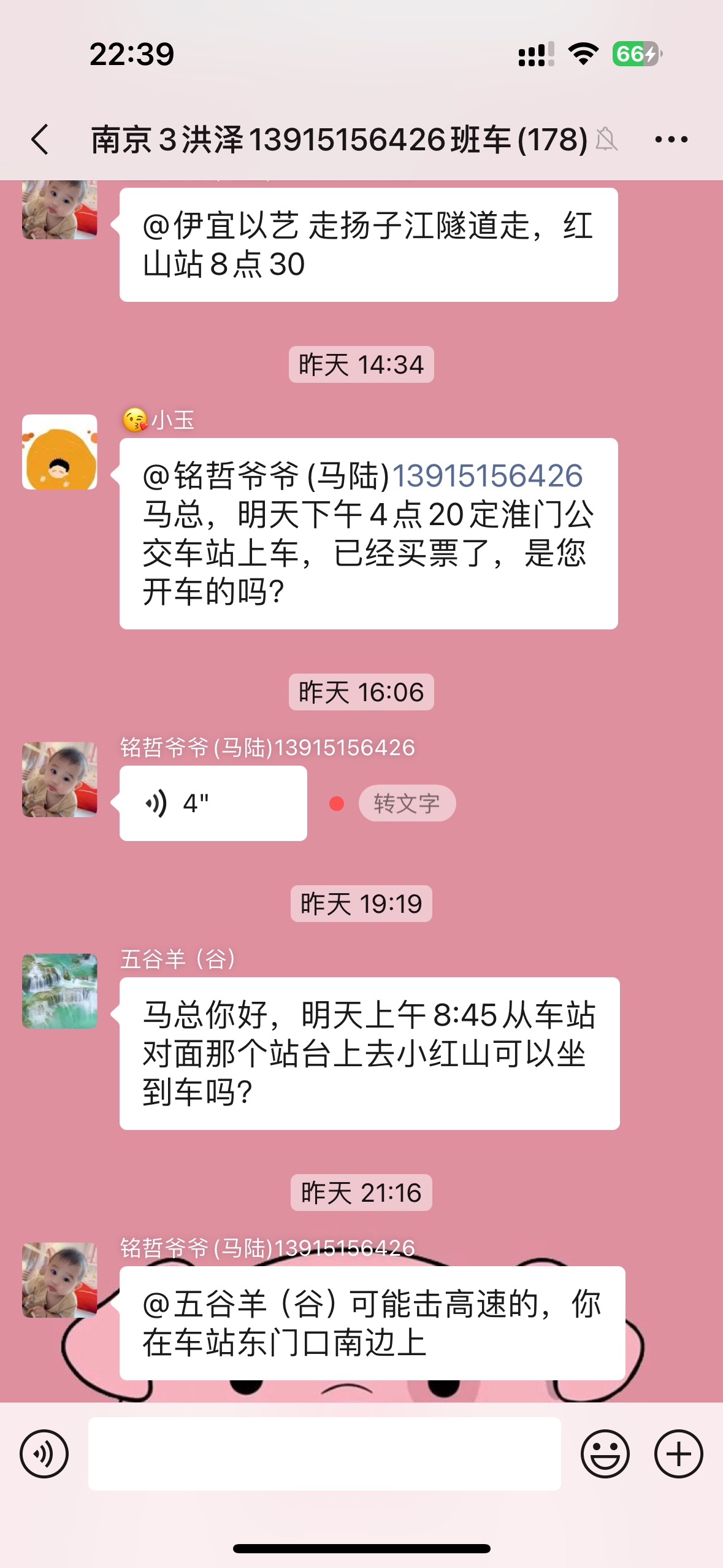Open 铭哲爷爷's avatar beside the voice message
Viewport: 723px width, 1568px height.
(x=59, y=779)
